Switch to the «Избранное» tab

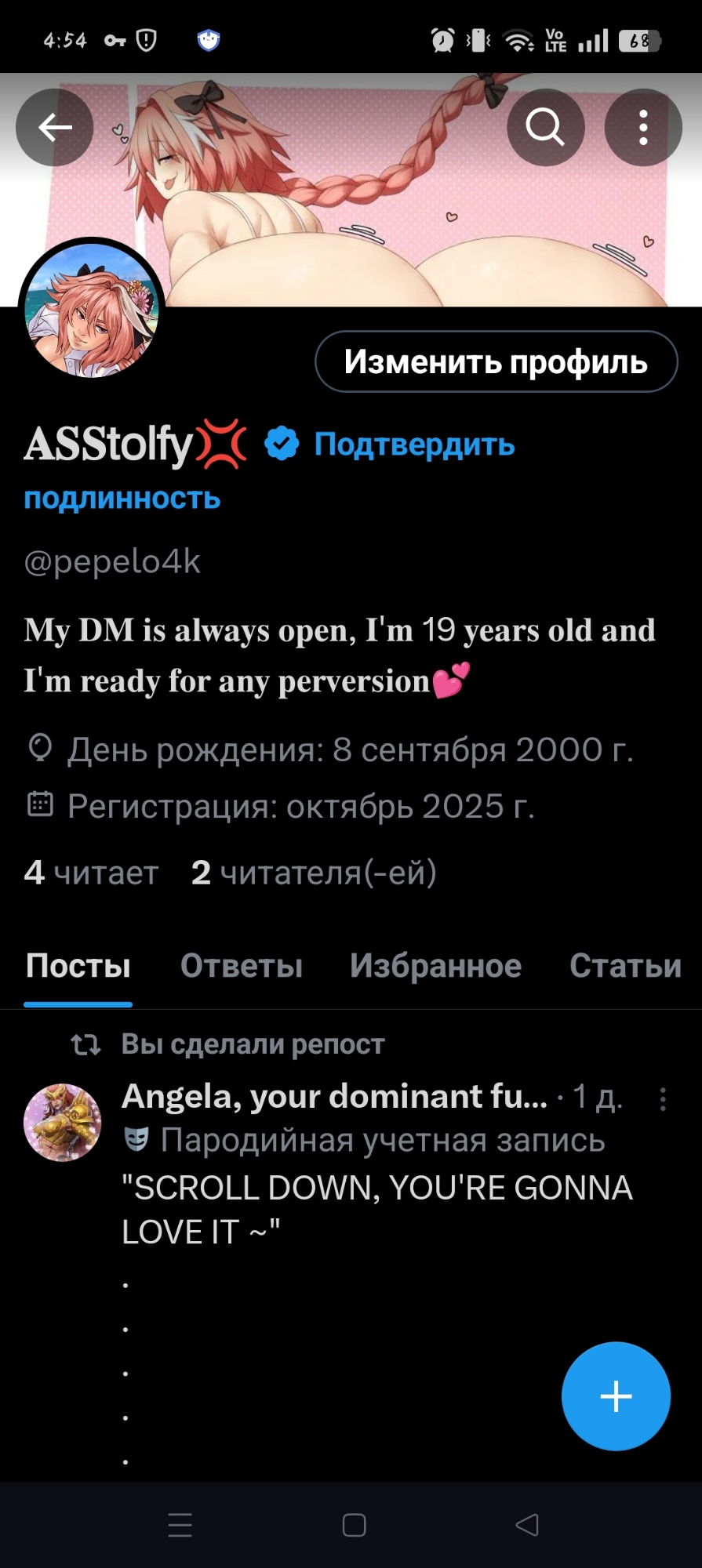pos(435,966)
